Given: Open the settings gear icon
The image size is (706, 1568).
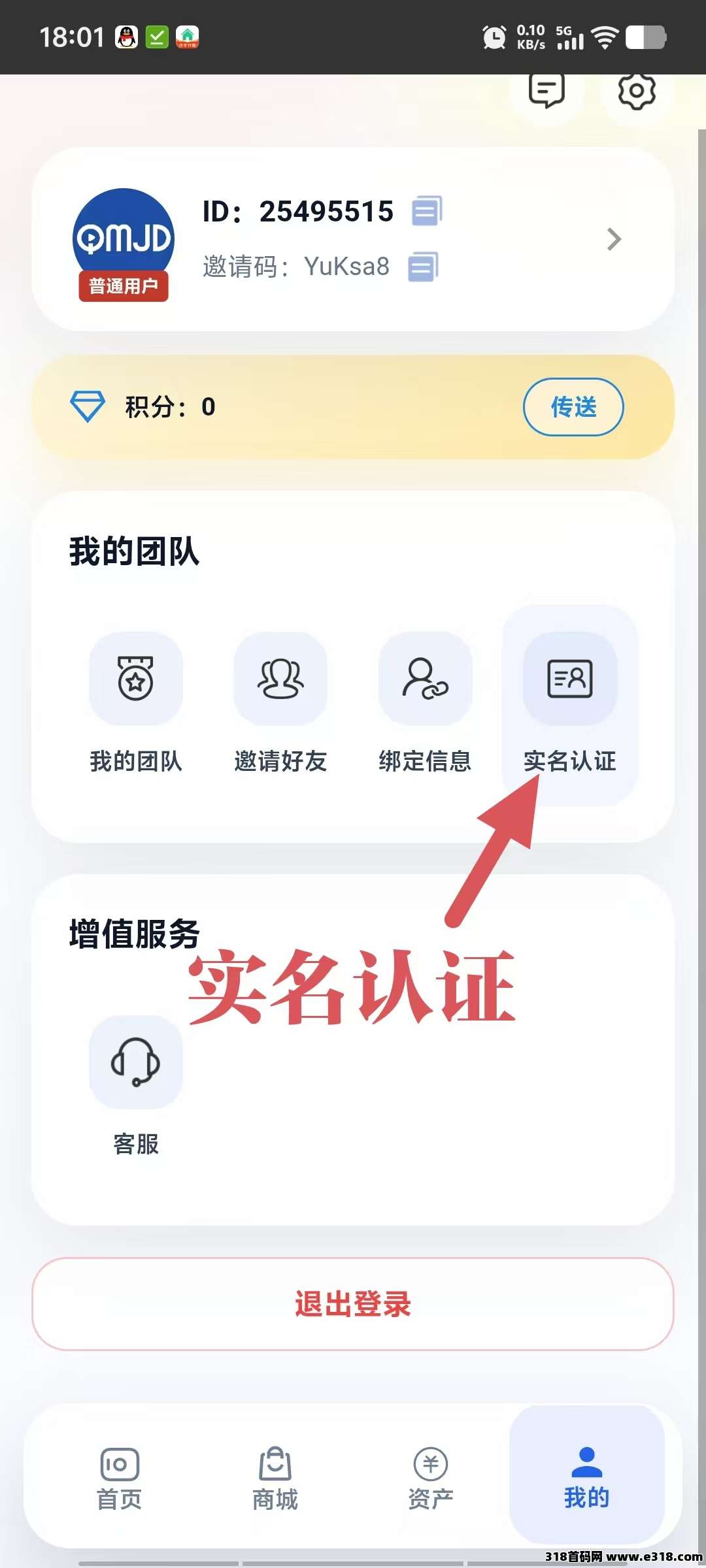Looking at the screenshot, I should [x=637, y=91].
